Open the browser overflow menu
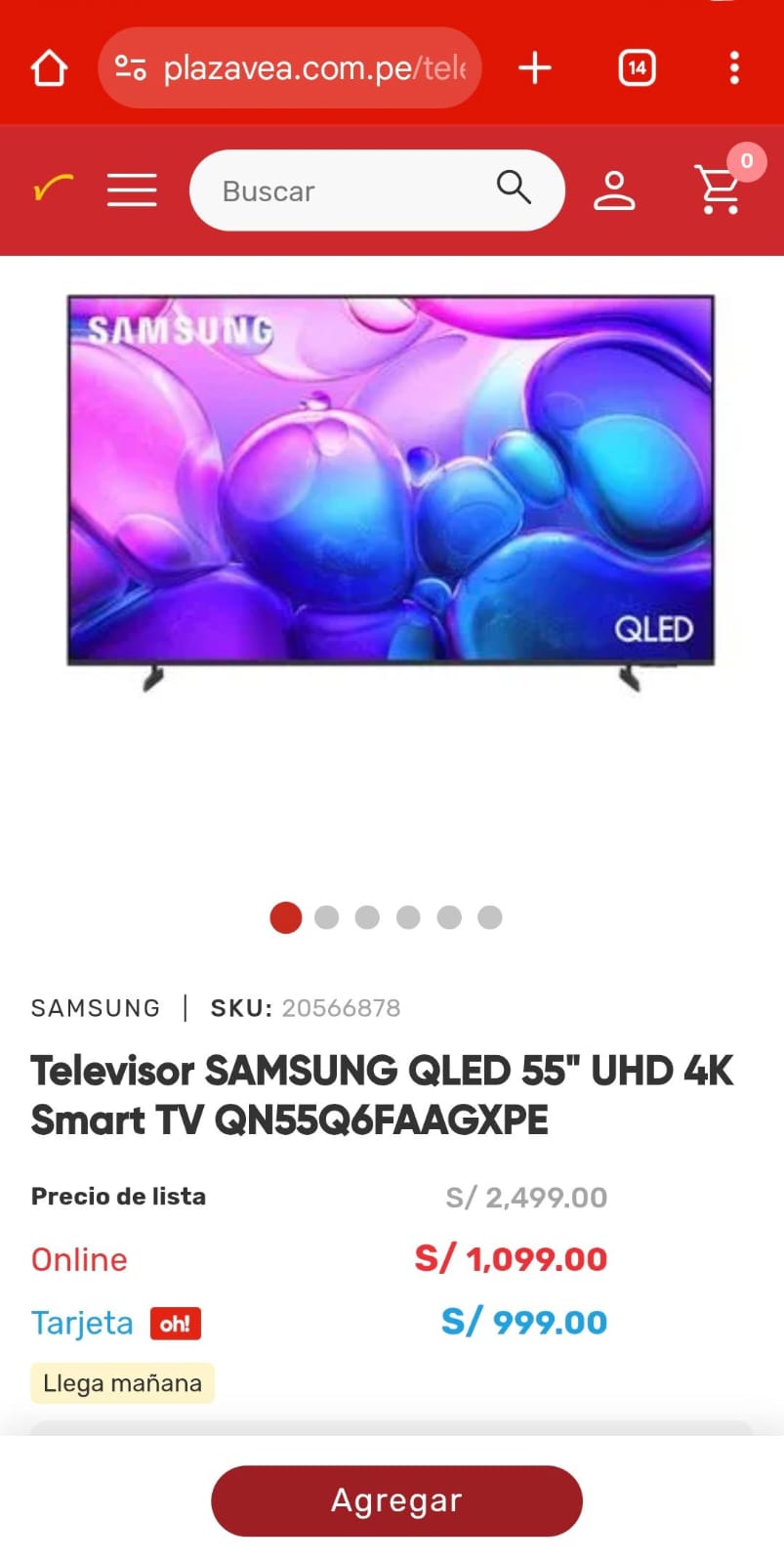This screenshot has height=1563, width=784. tap(734, 68)
